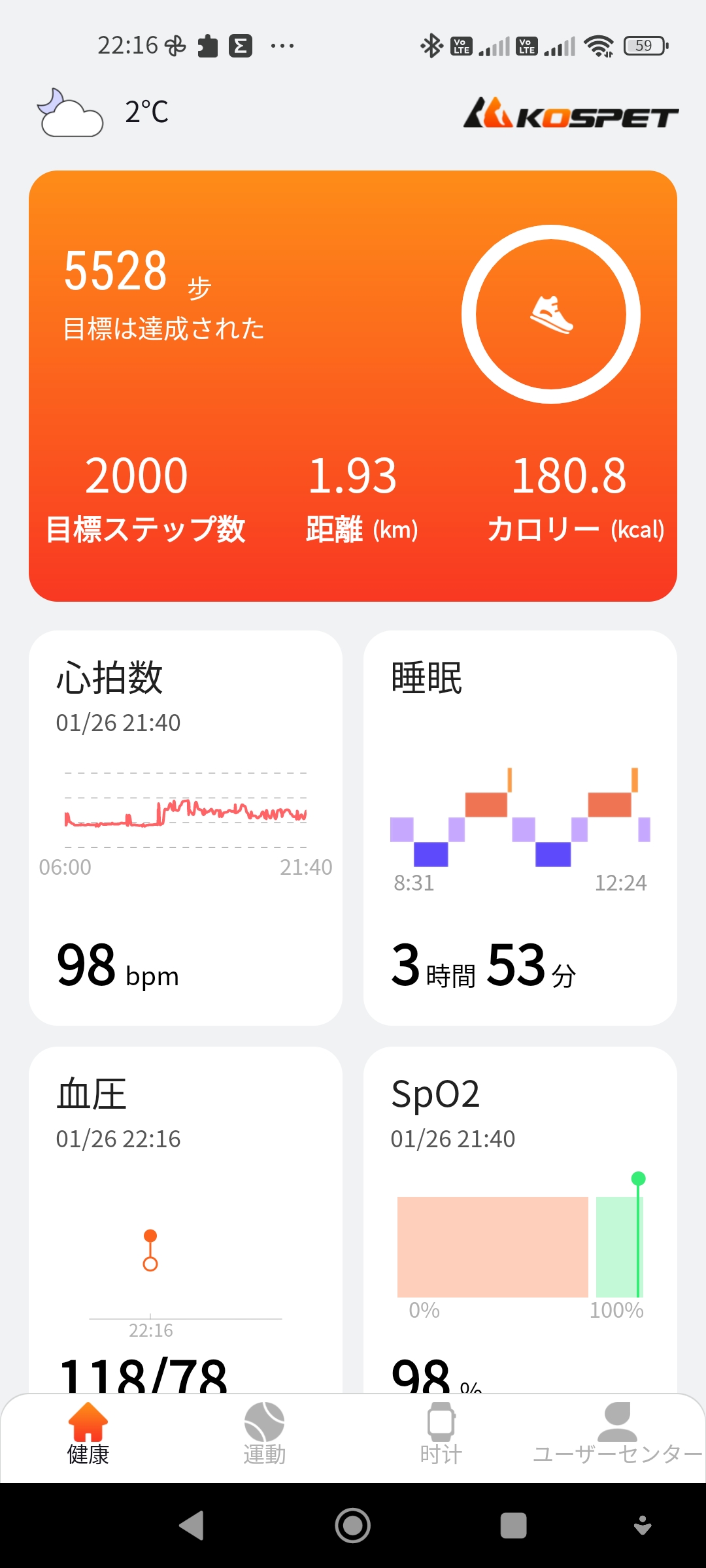Select the 健康 tab

(88, 1435)
